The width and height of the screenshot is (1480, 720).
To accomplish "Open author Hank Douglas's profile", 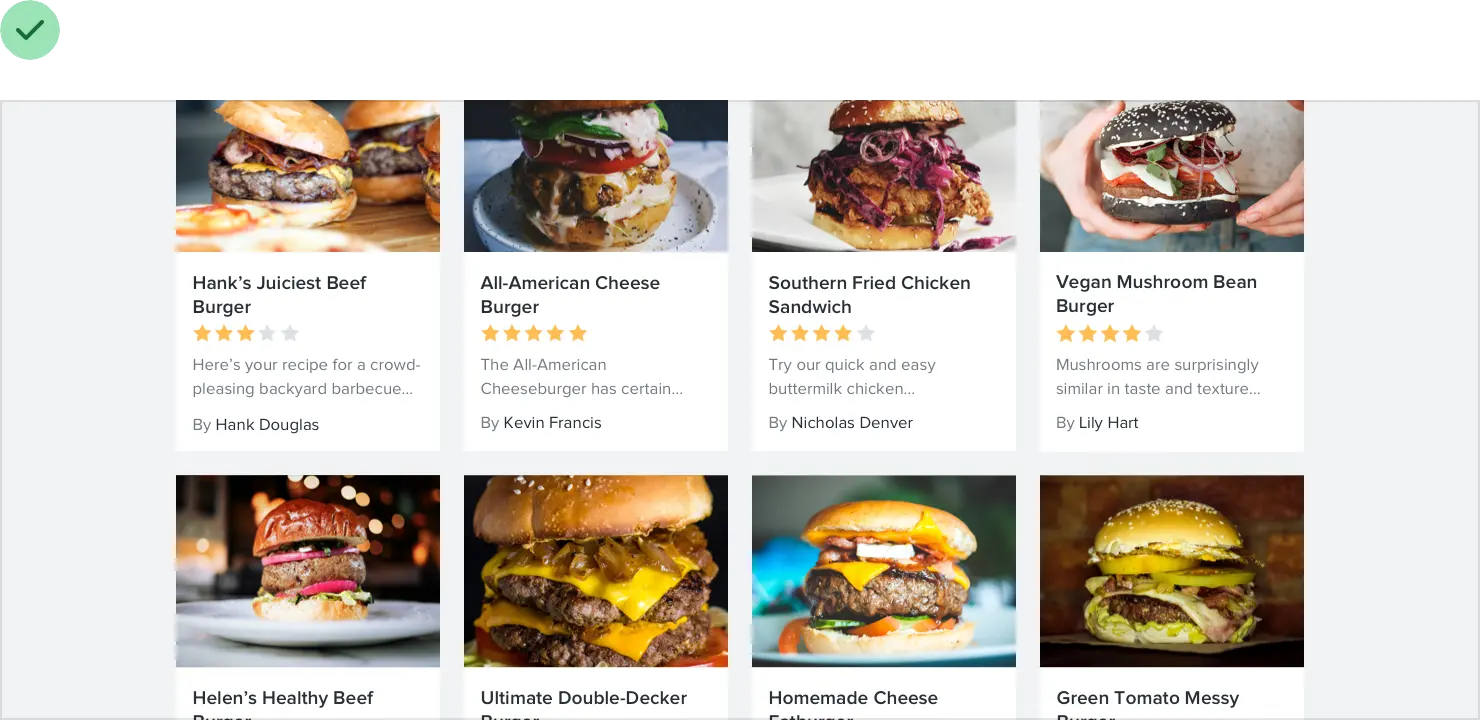I will click(267, 425).
